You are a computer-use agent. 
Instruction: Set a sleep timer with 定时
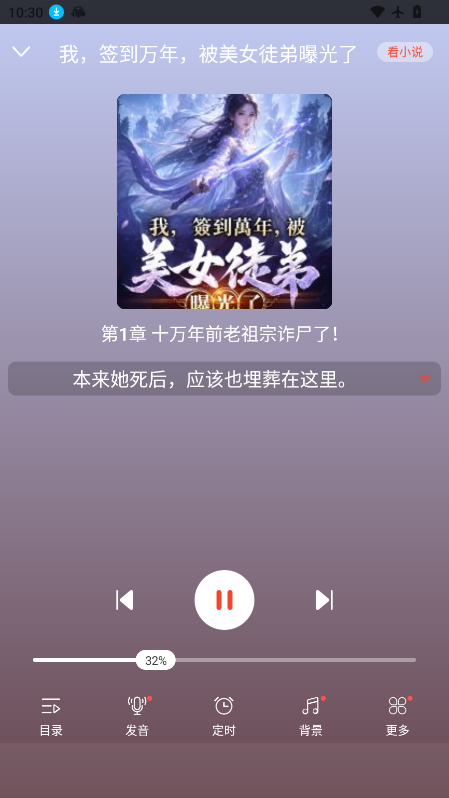(224, 717)
